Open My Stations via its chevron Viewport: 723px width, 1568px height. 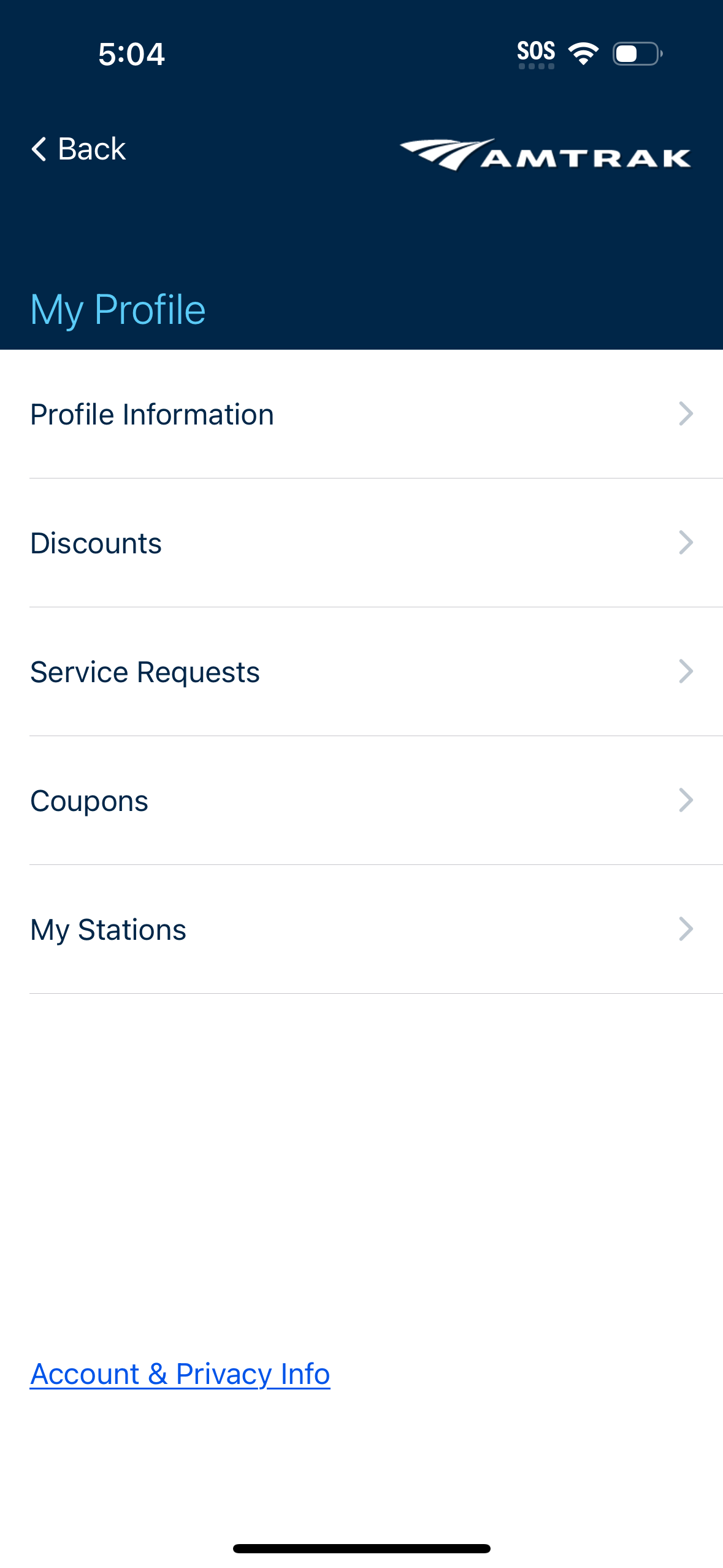click(x=685, y=929)
